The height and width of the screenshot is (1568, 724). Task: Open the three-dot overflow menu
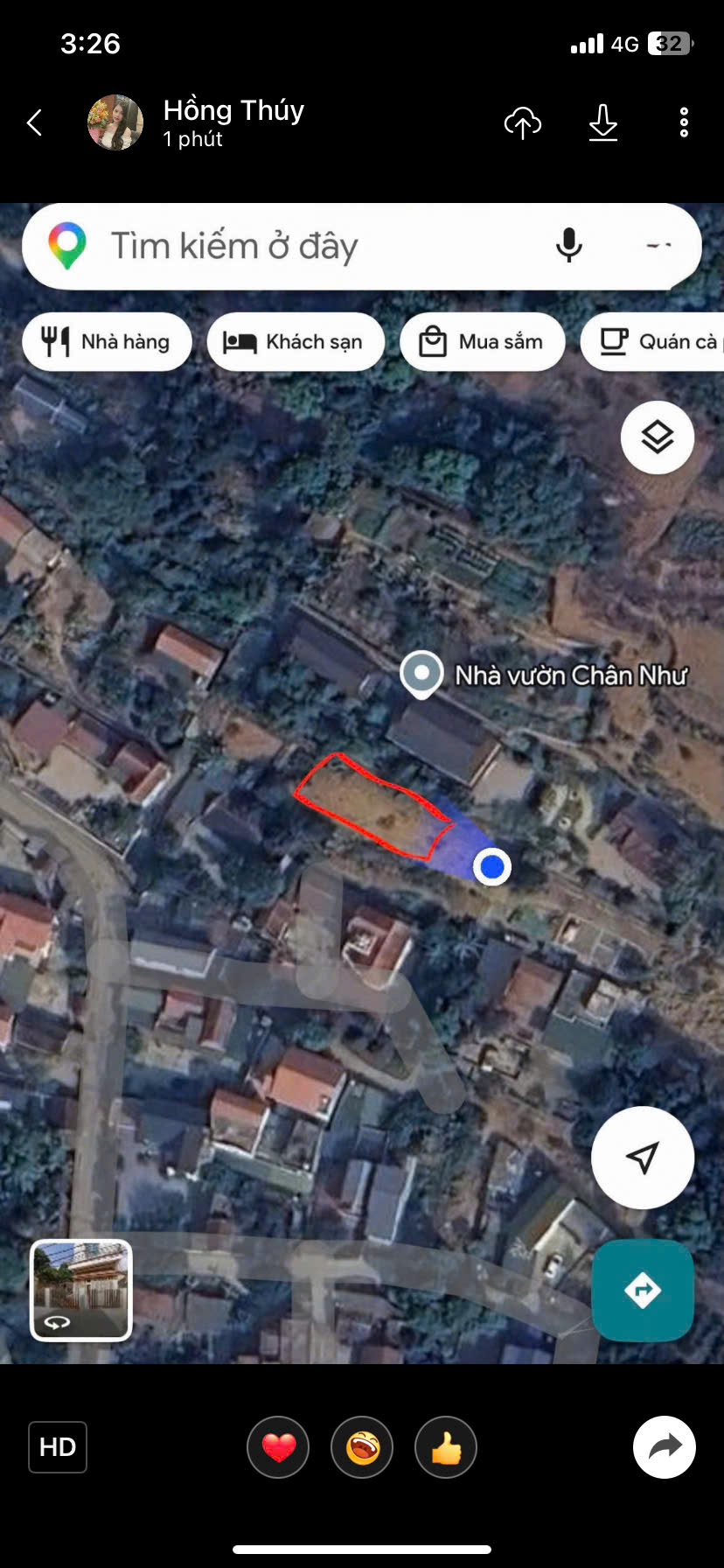(x=684, y=122)
